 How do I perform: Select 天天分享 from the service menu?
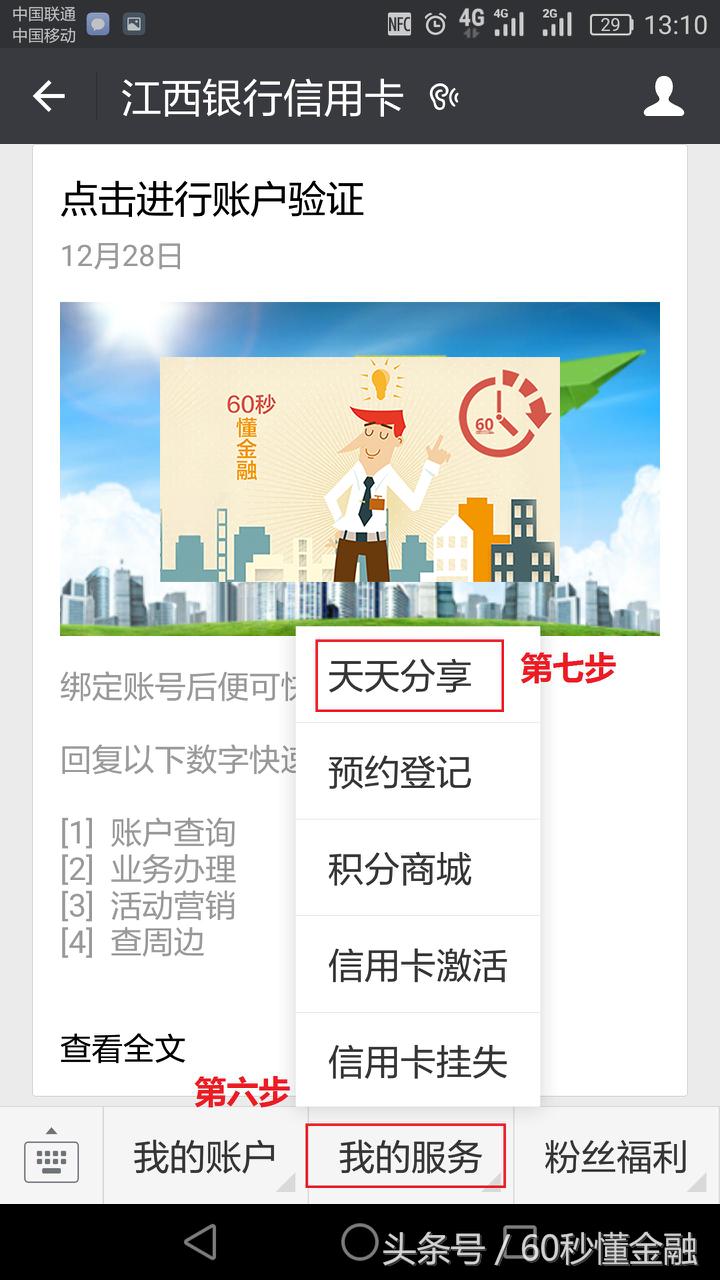click(x=404, y=674)
